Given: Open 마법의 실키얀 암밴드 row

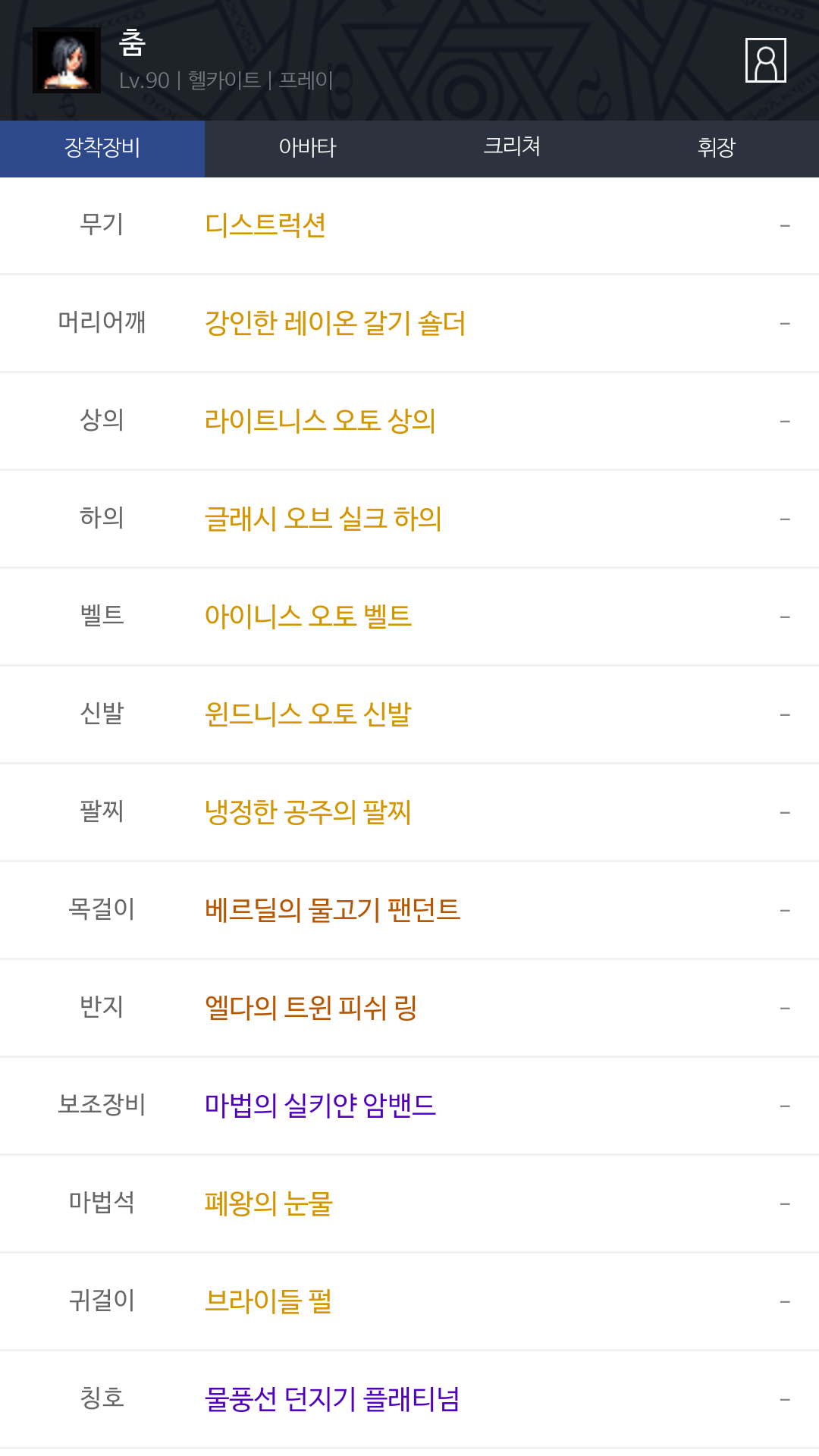Looking at the screenshot, I should point(409,1106).
